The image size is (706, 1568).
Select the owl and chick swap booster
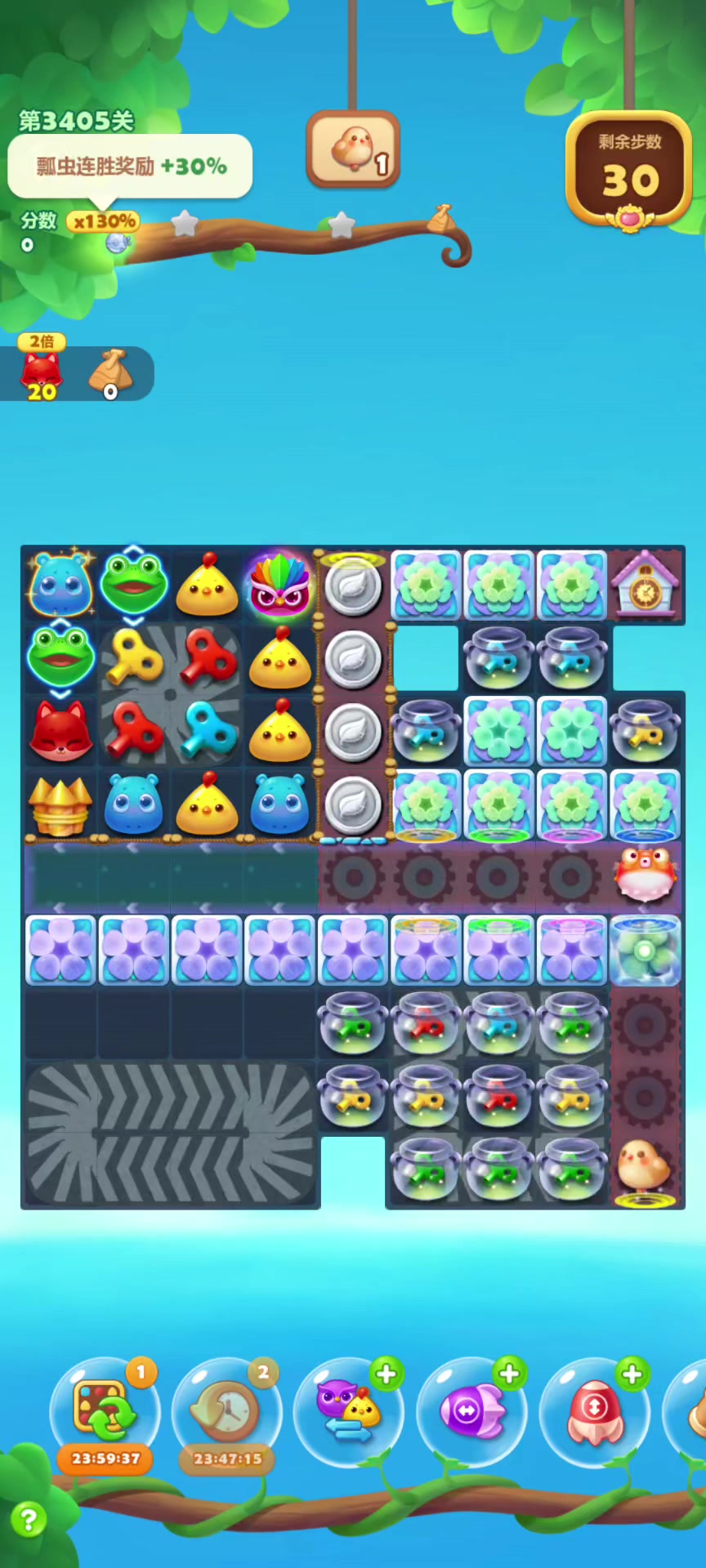pyautogui.click(x=348, y=1411)
